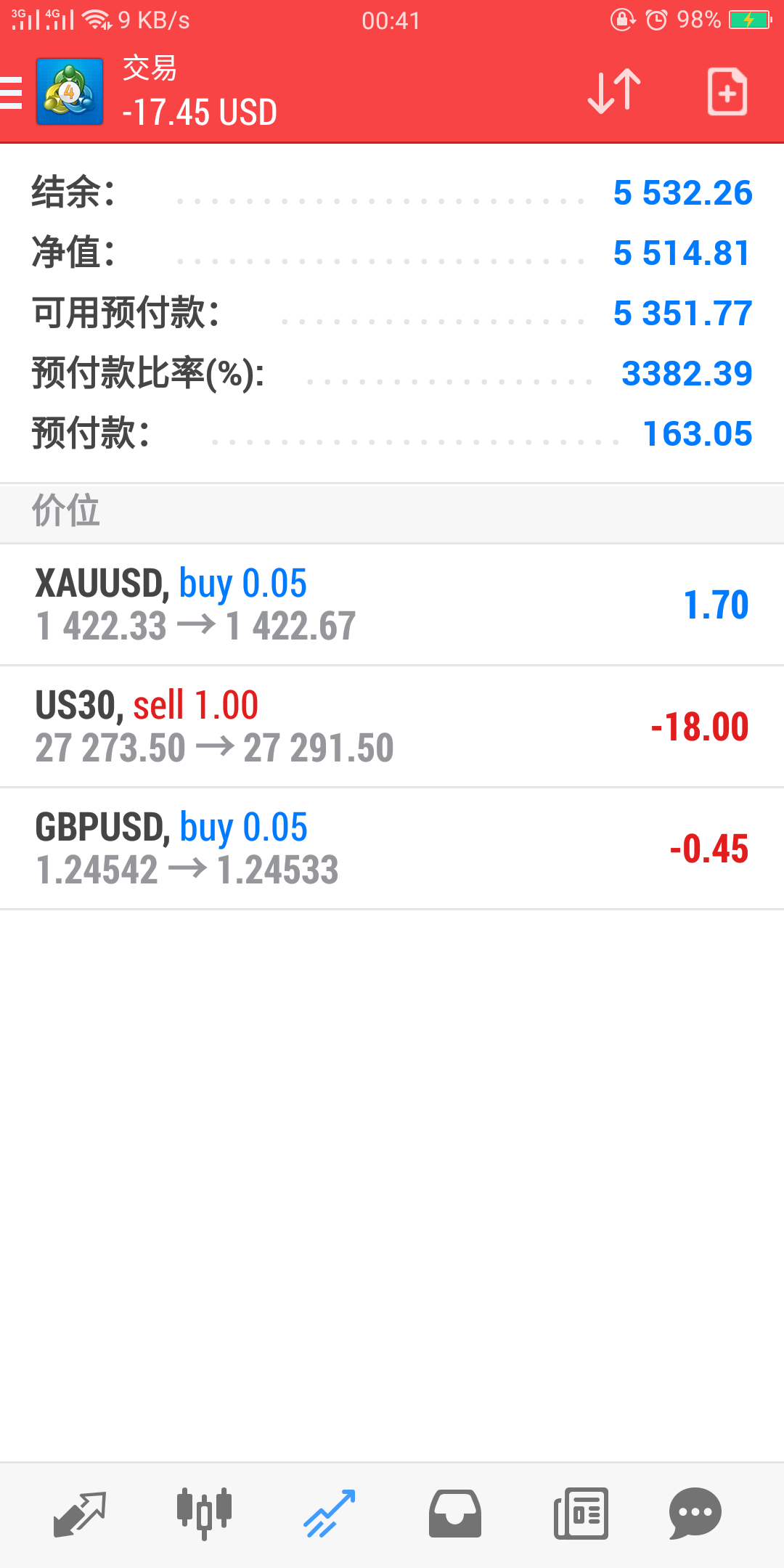Open the GBPUSD buy 0.05 position
The width and height of the screenshot is (784, 1568).
coord(392,849)
